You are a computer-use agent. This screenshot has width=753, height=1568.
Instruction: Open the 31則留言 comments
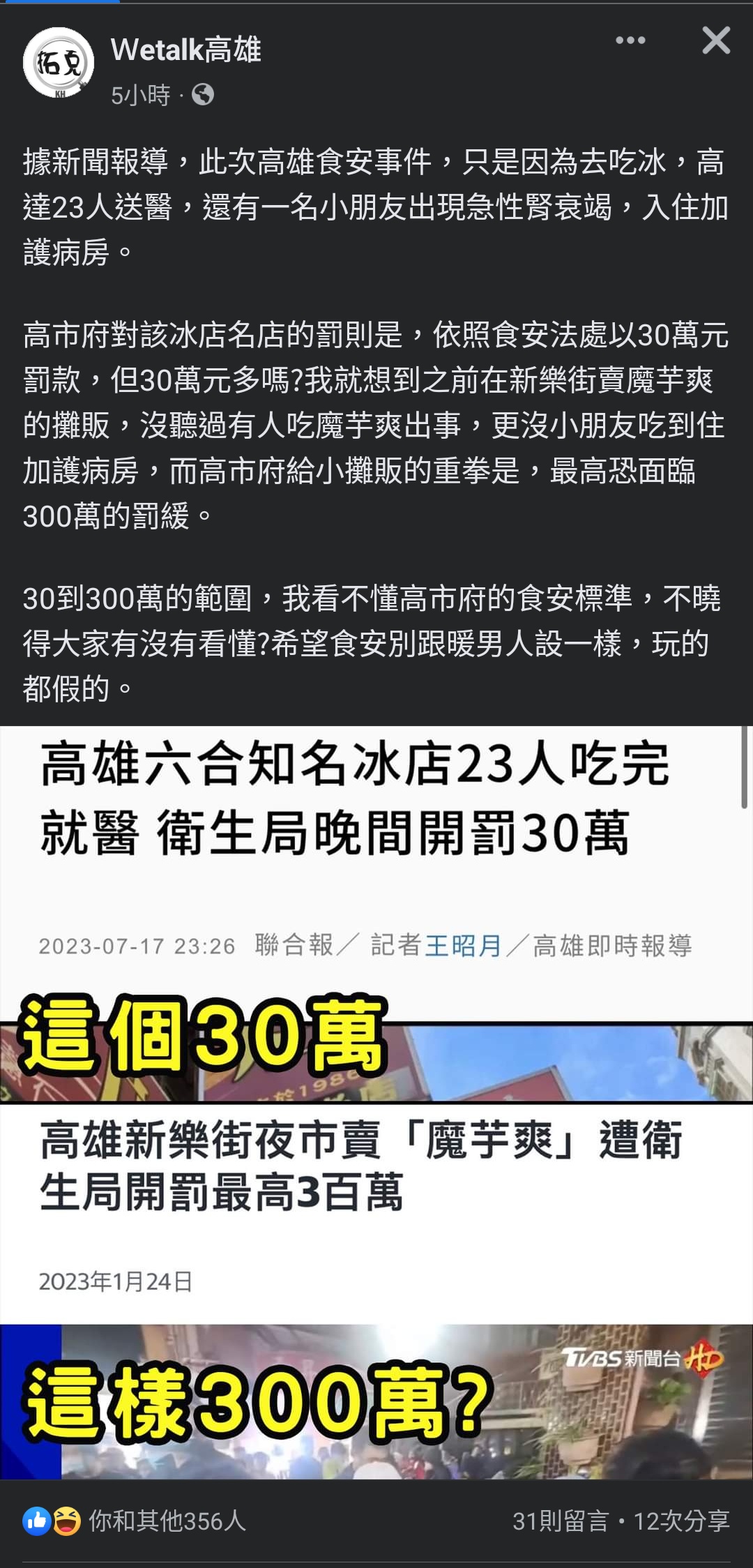[x=560, y=1521]
